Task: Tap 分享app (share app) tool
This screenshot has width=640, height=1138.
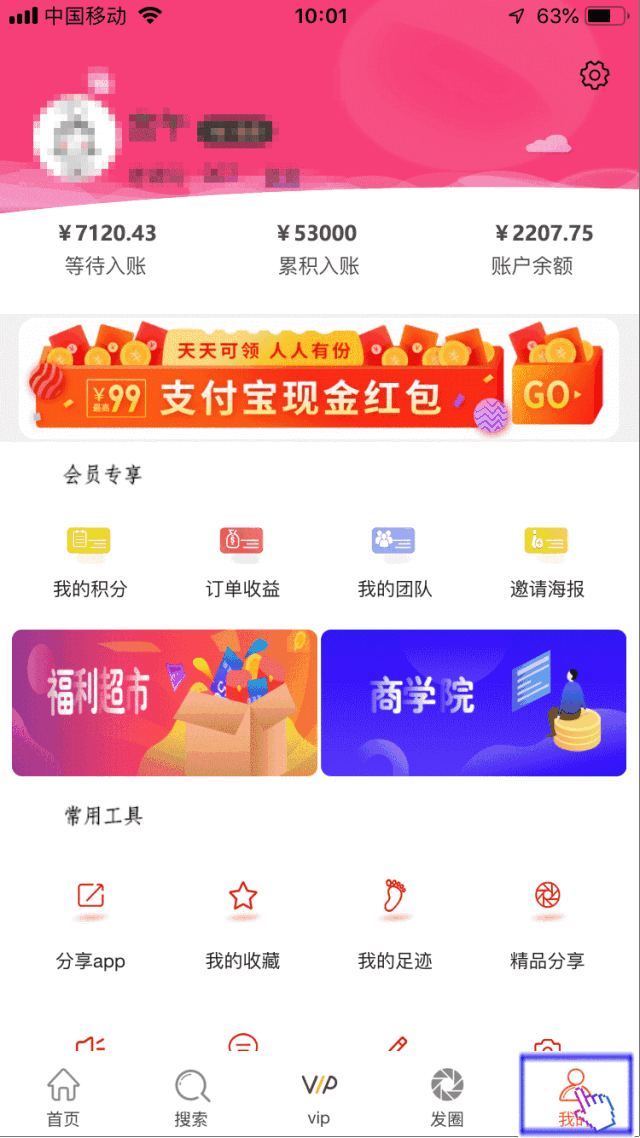Action: tap(90, 925)
